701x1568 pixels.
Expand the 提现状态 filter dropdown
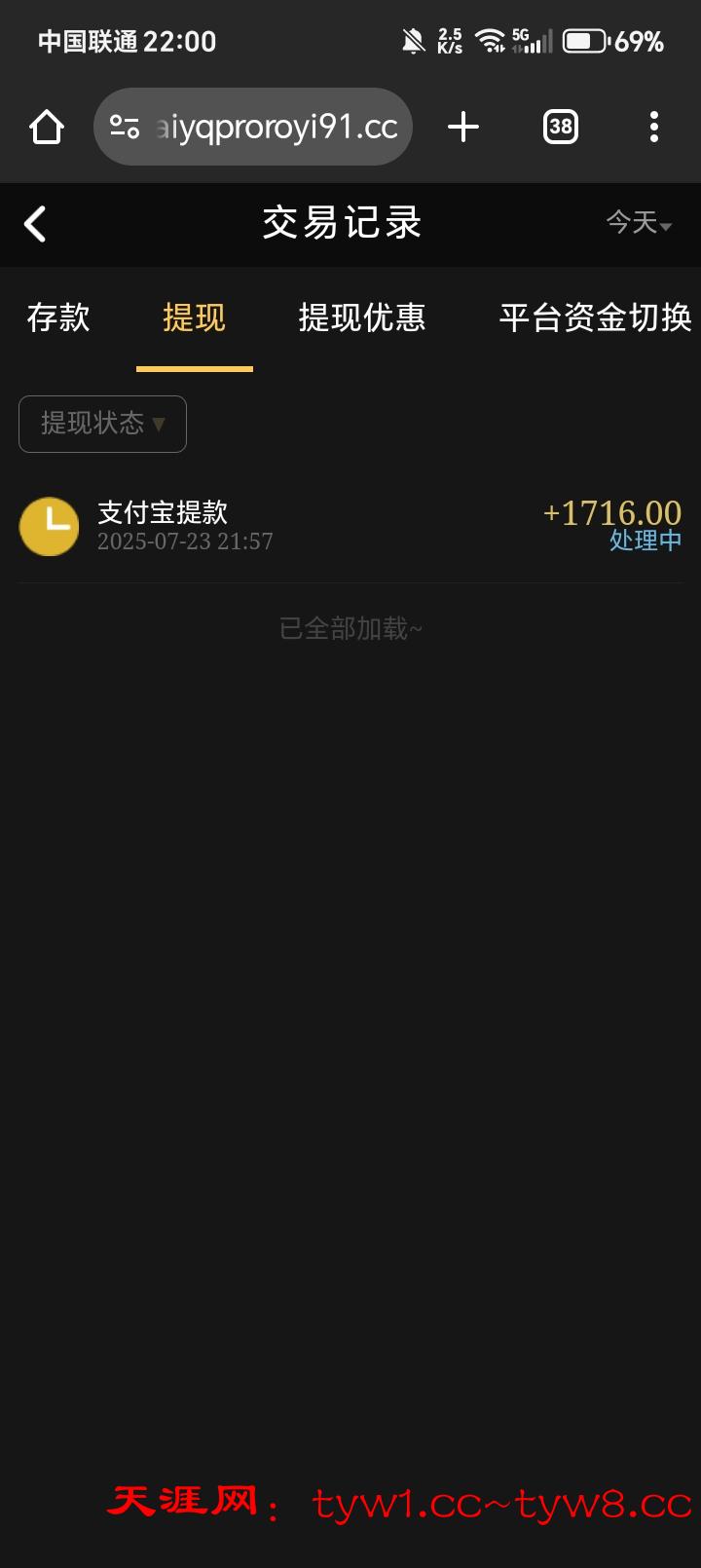102,424
